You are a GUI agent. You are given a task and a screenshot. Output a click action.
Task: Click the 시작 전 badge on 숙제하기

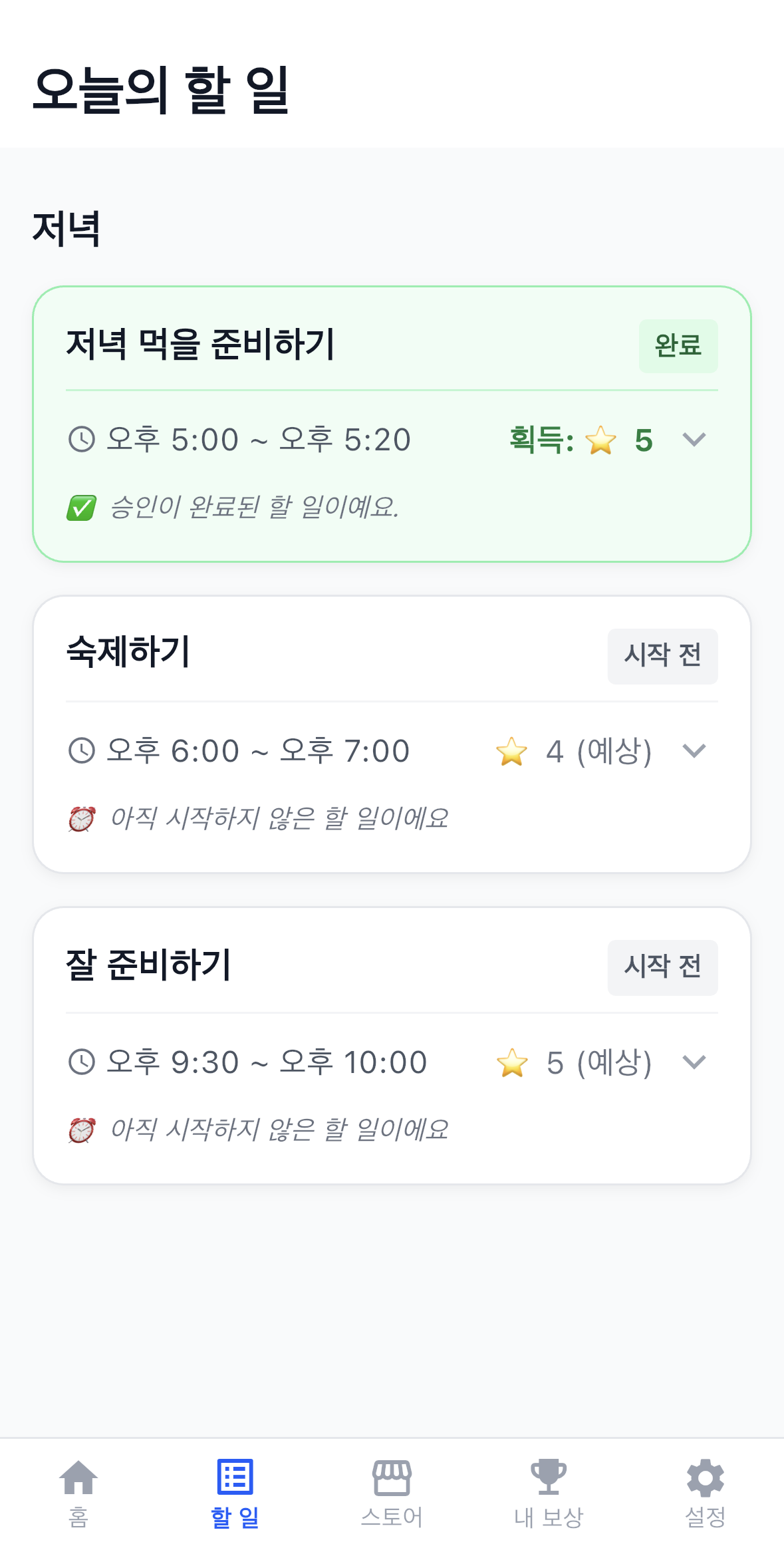pyautogui.click(x=662, y=656)
